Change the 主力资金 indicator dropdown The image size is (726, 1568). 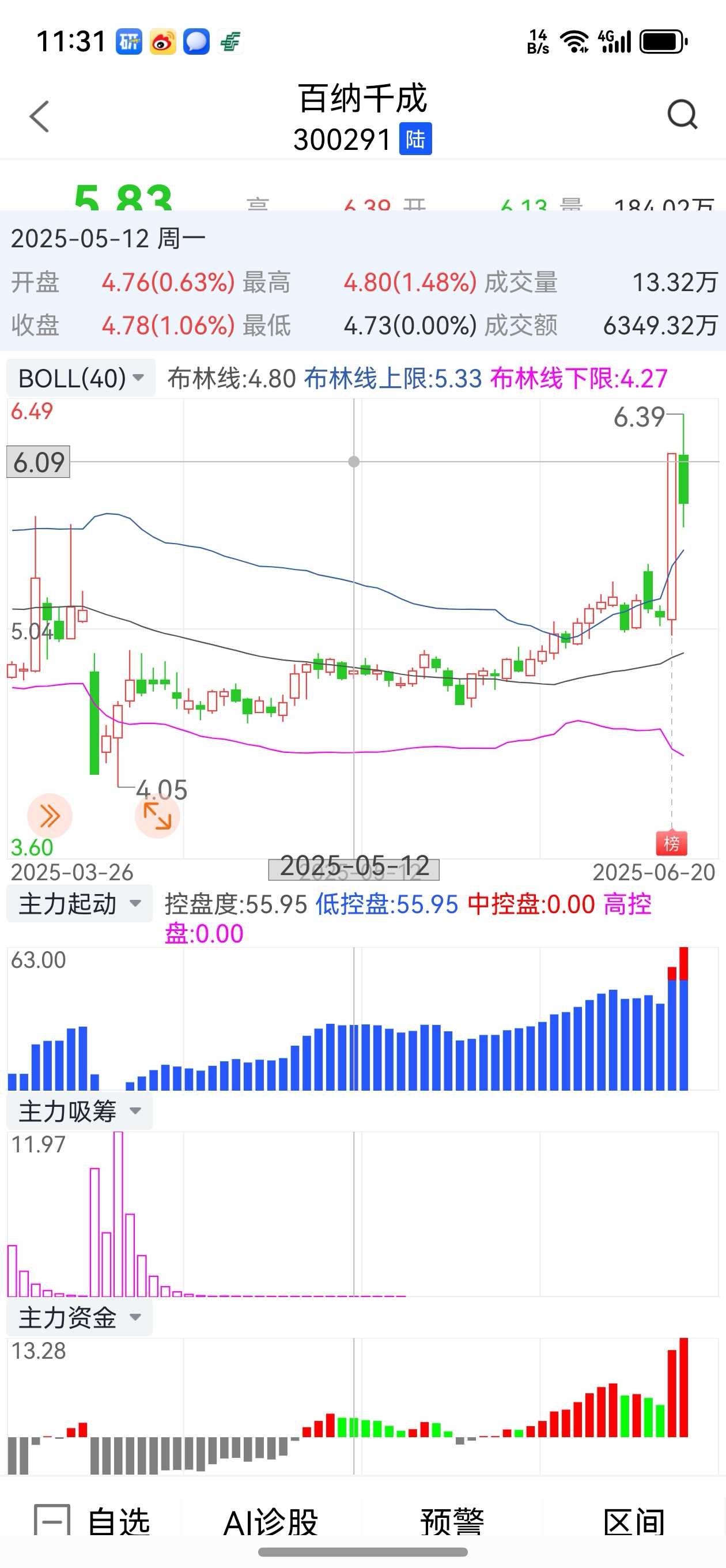[79, 1318]
